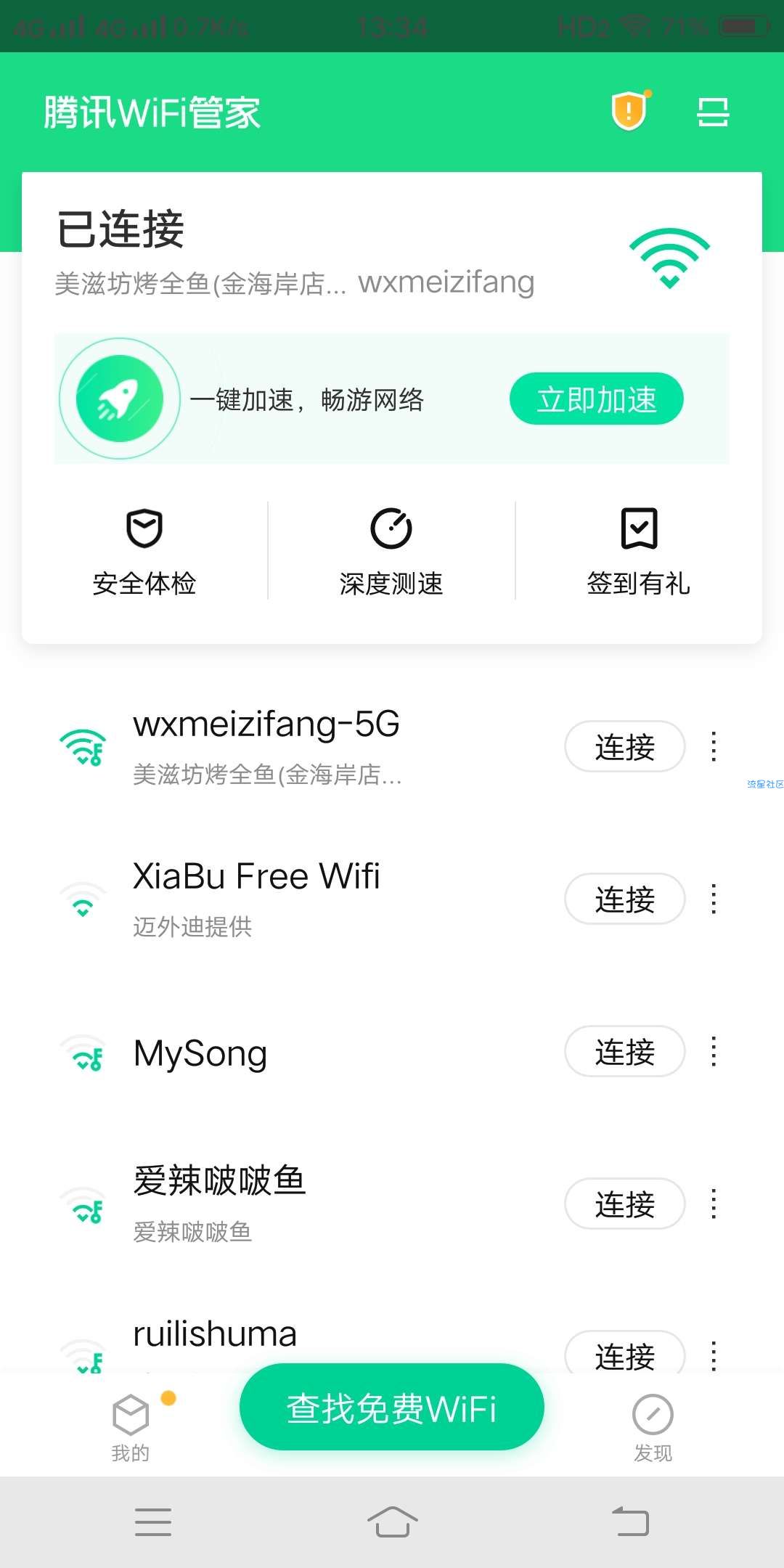784x1568 pixels.
Task: Open more options for 爱辣啵啵鱼
Action: 714,1204
